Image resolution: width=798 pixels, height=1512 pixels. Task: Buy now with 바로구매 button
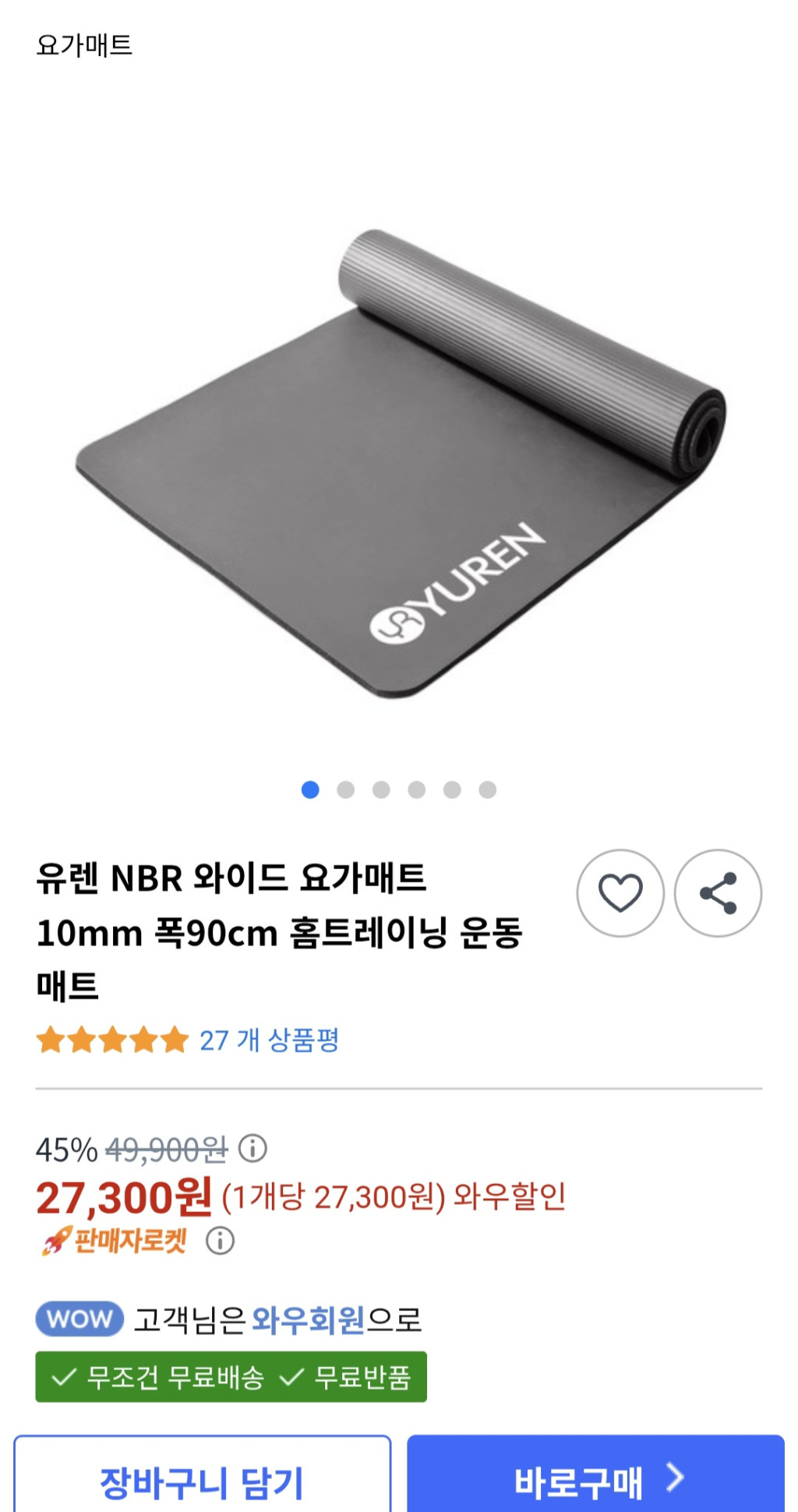[595, 1479]
